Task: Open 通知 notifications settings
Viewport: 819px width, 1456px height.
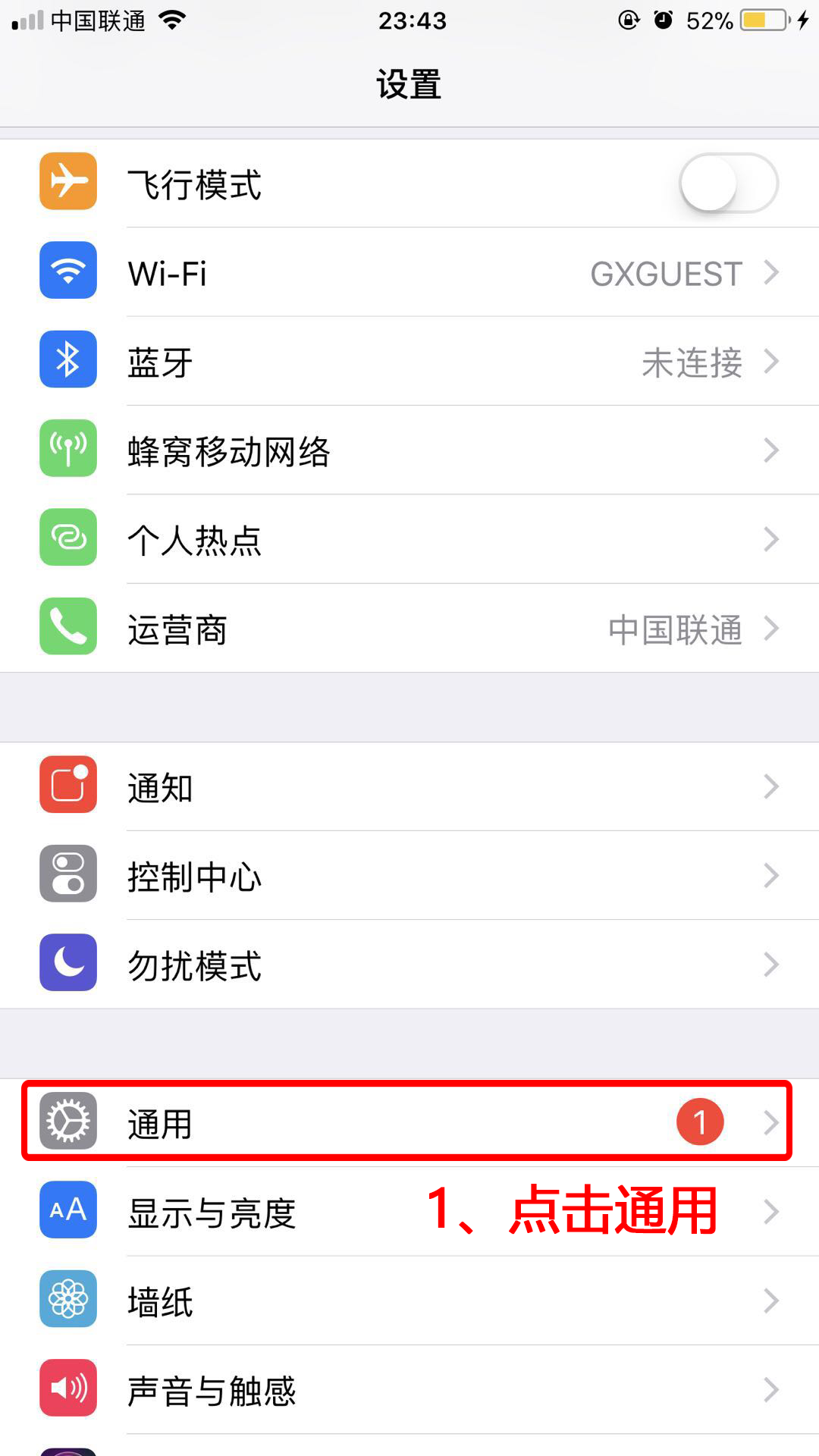Action: (409, 786)
